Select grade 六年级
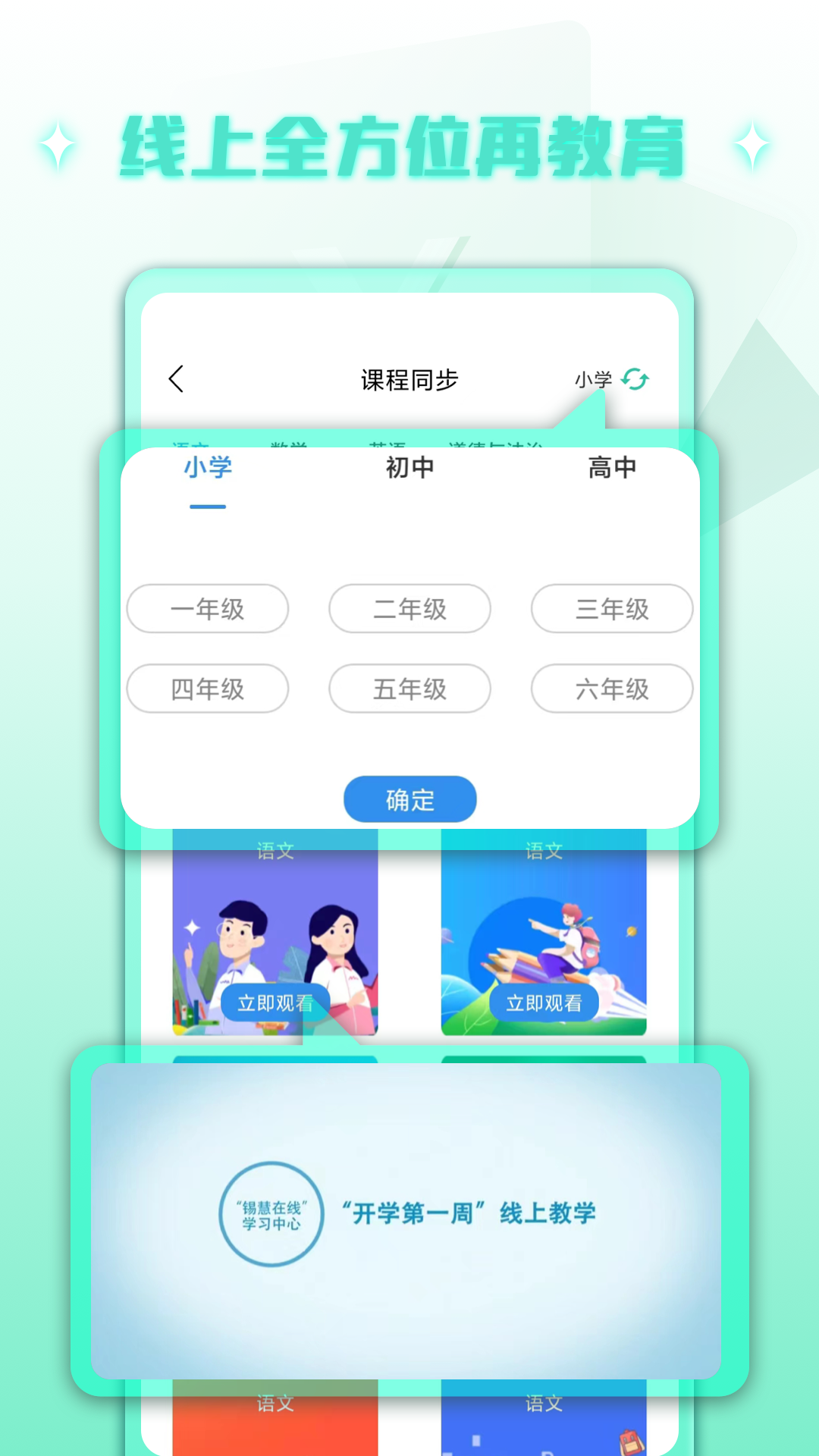 click(x=611, y=689)
